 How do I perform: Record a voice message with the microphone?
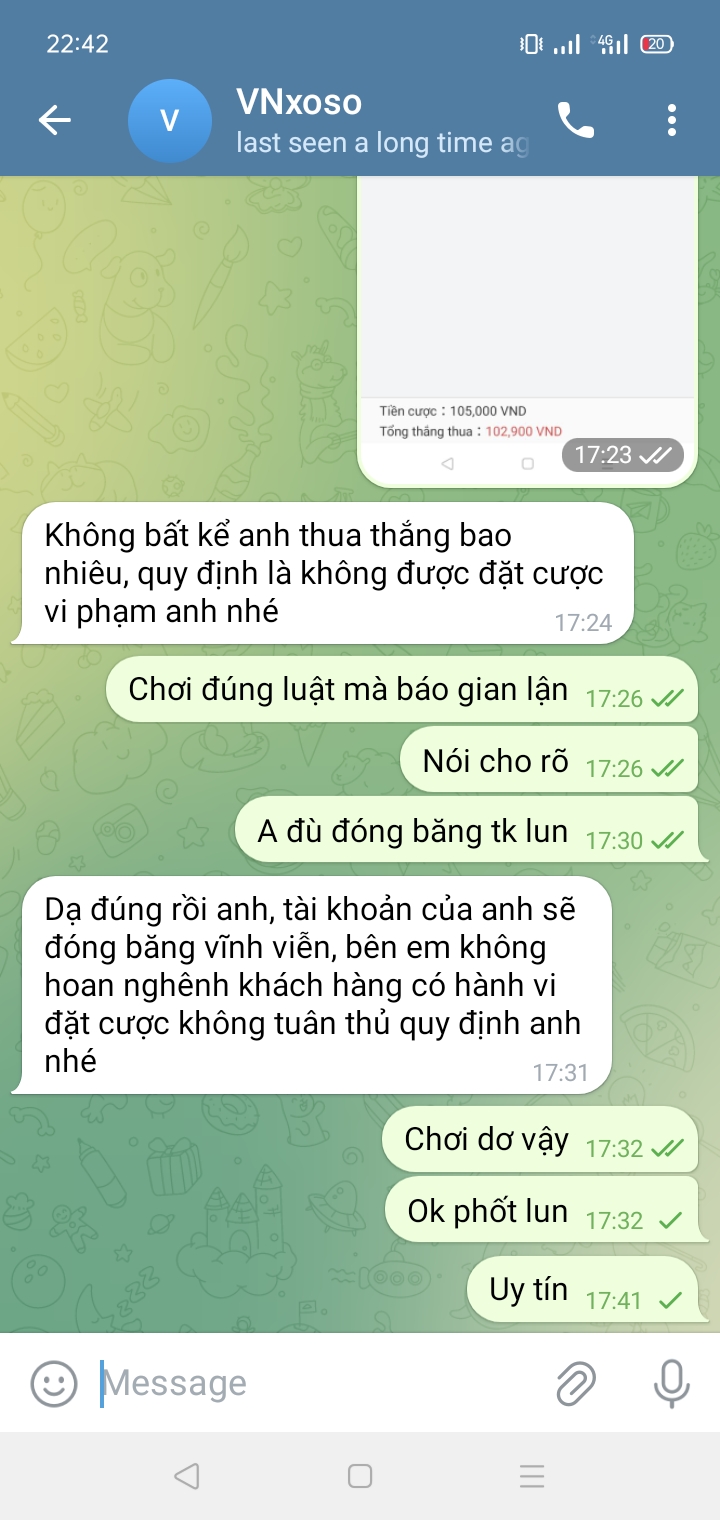(671, 1383)
